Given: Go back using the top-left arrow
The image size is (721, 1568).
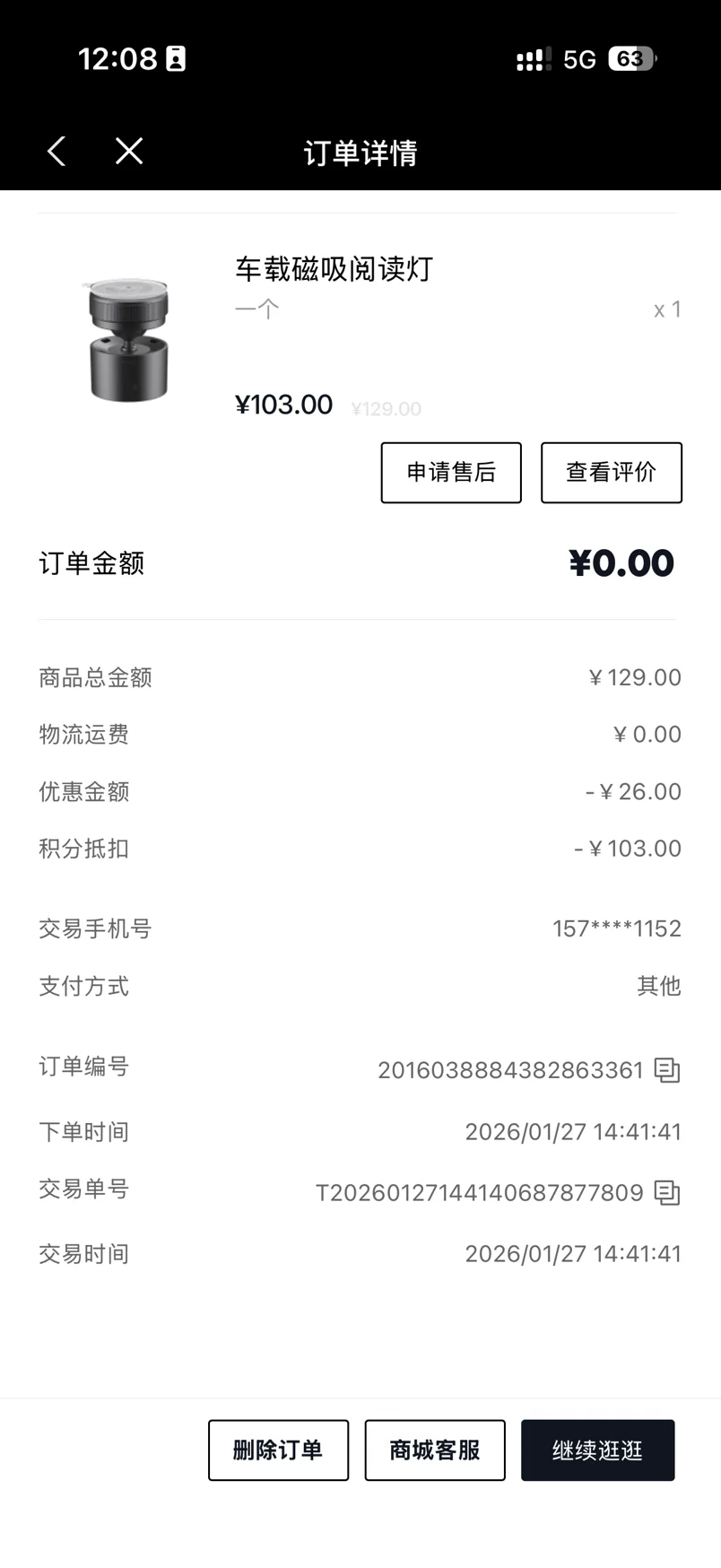Looking at the screenshot, I should (x=56, y=152).
